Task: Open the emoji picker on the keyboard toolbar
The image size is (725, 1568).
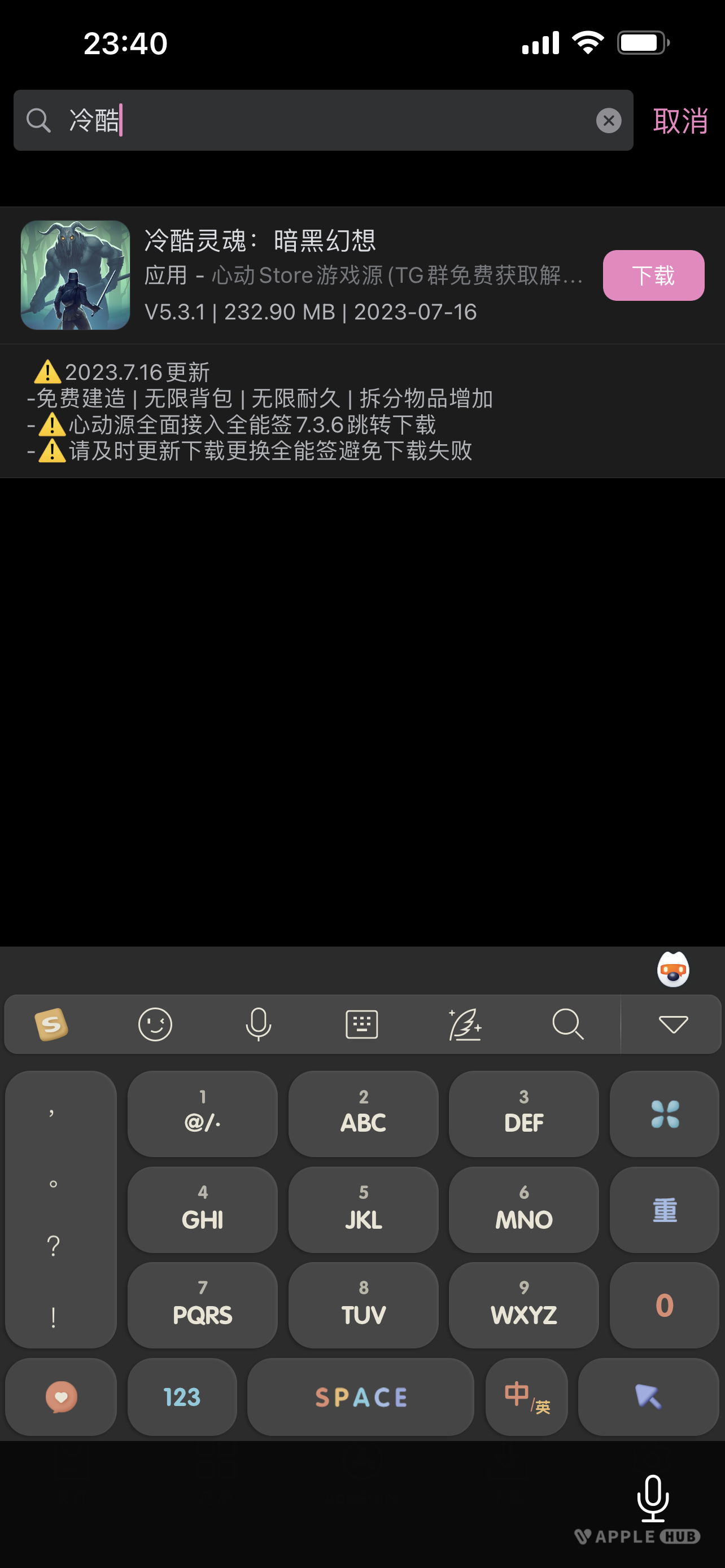Action: 155,1024
